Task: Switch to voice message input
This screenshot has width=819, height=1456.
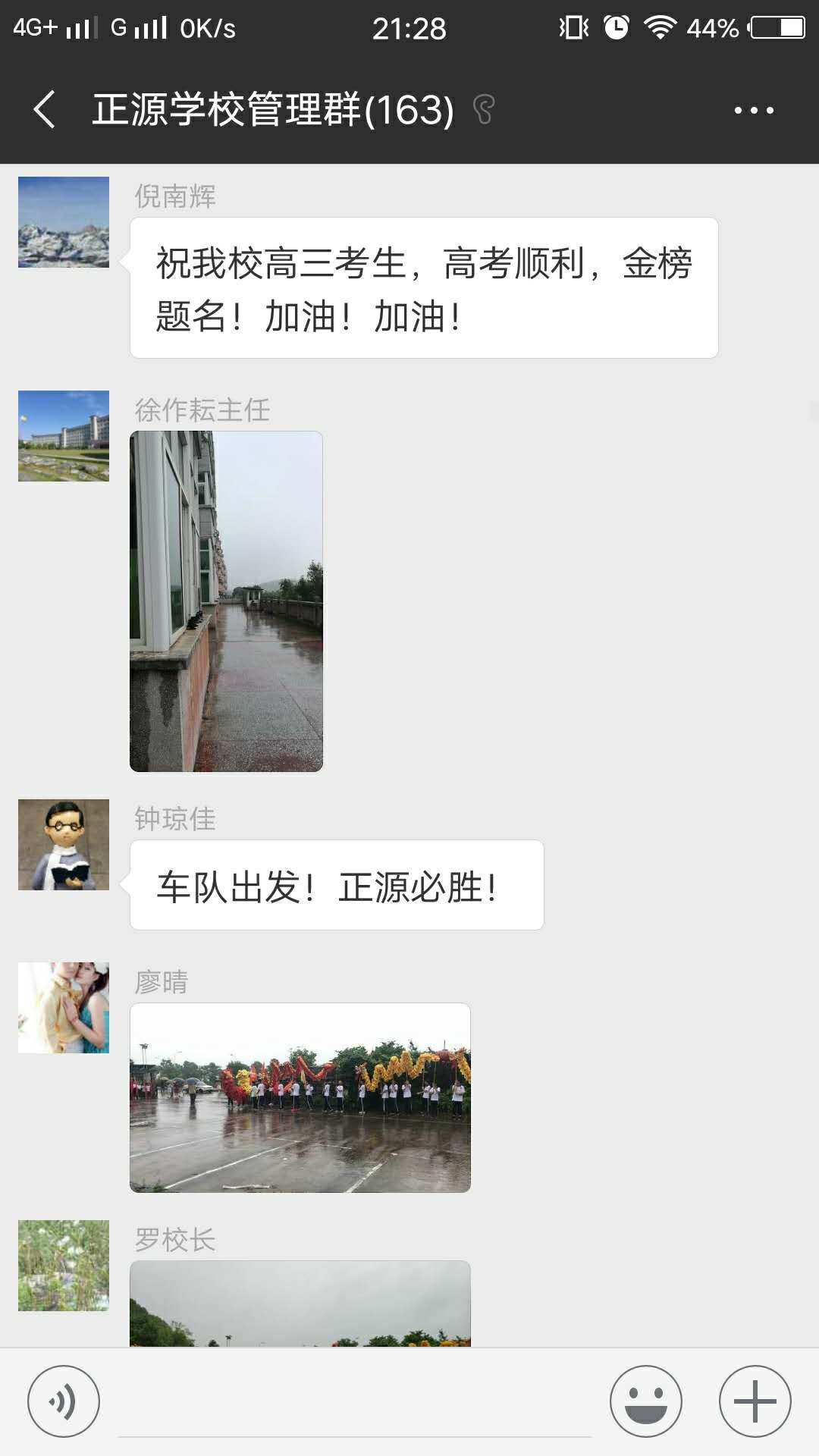Action: pos(64,1401)
